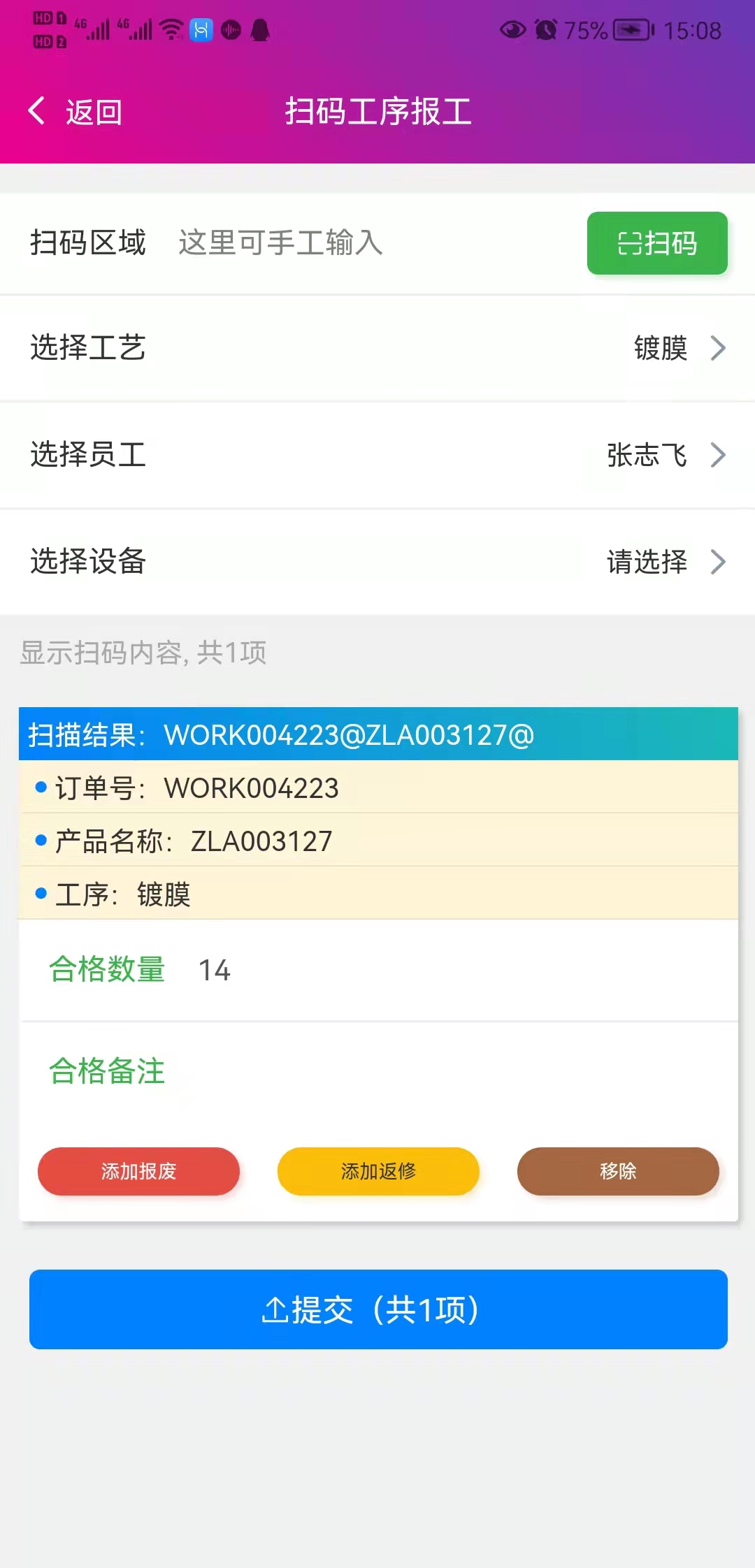Go back via the 返回 button
Viewport: 755px width, 1568px height.
pyautogui.click(x=75, y=112)
